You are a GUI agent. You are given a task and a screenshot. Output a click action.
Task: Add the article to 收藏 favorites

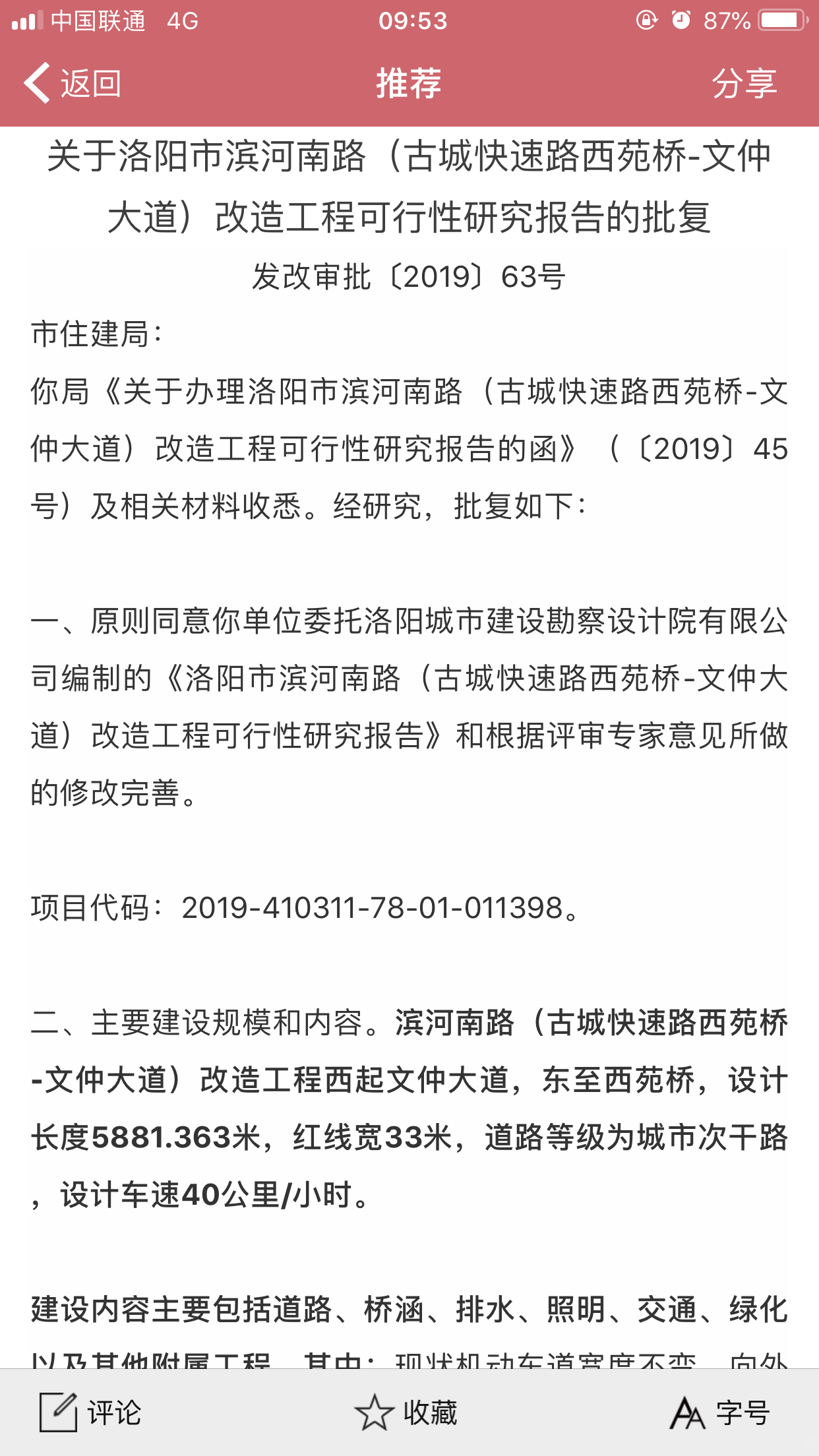pyautogui.click(x=406, y=1412)
